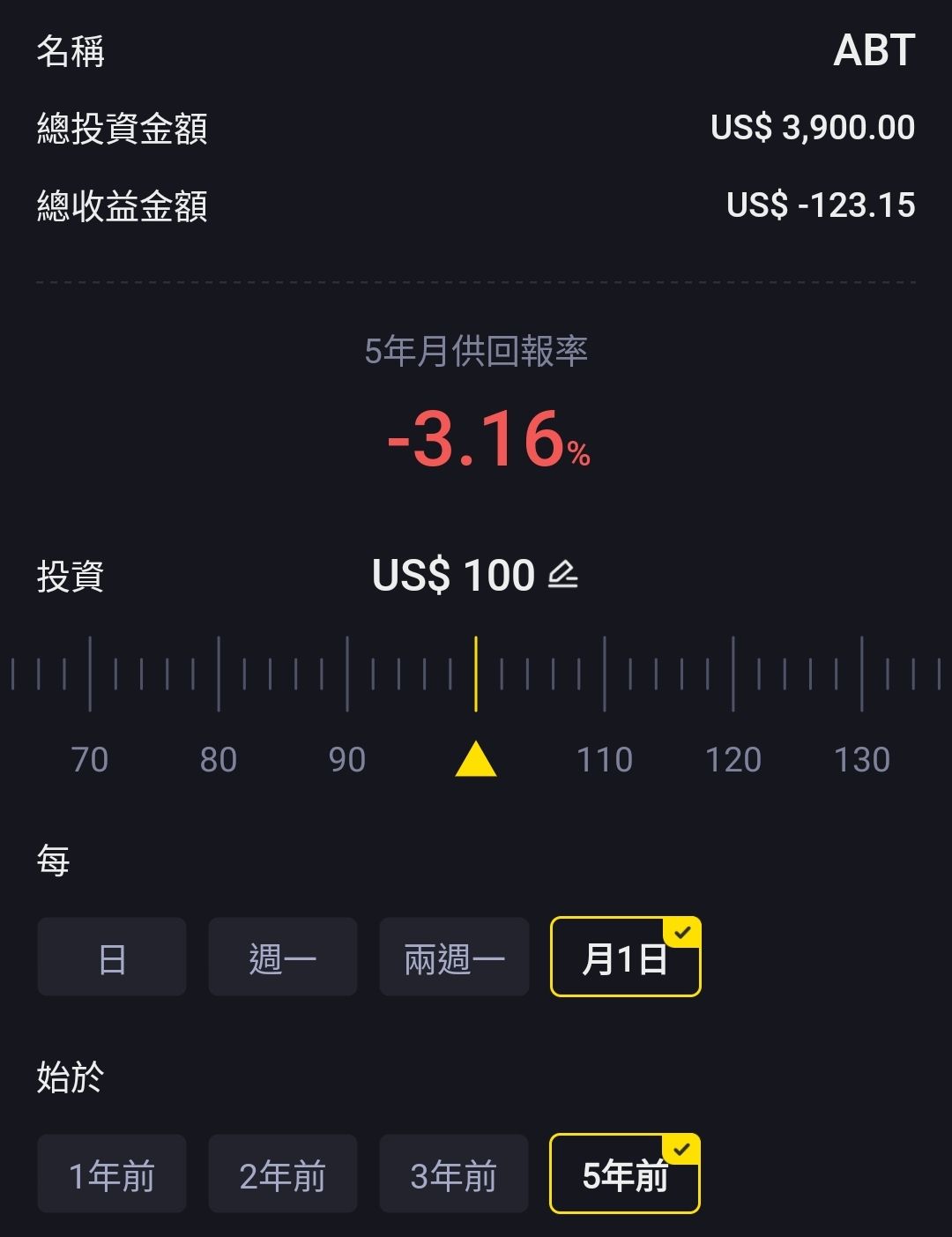This screenshot has width=952, height=1237.
Task: Pick the 2年前 start period
Action: [x=283, y=1174]
